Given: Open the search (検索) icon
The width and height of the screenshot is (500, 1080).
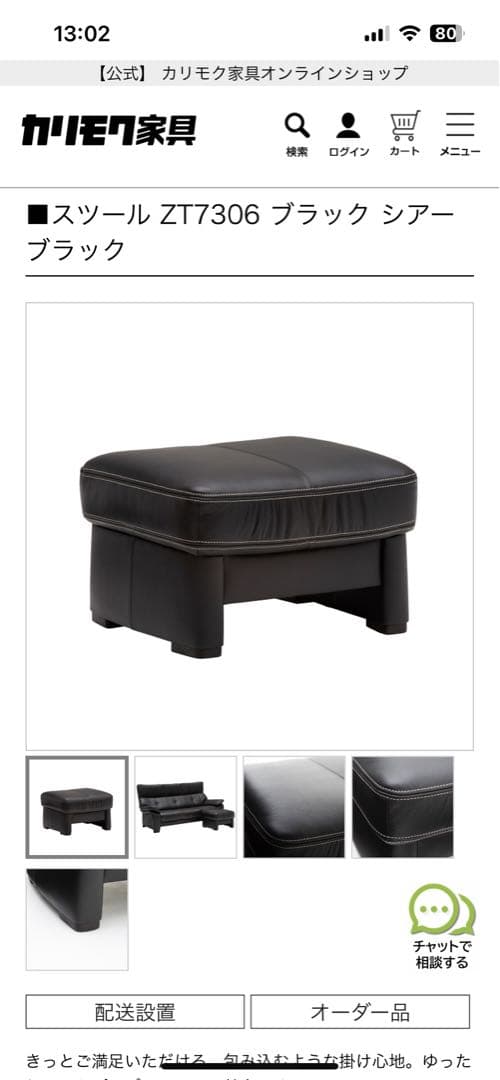Looking at the screenshot, I should coord(297,135).
